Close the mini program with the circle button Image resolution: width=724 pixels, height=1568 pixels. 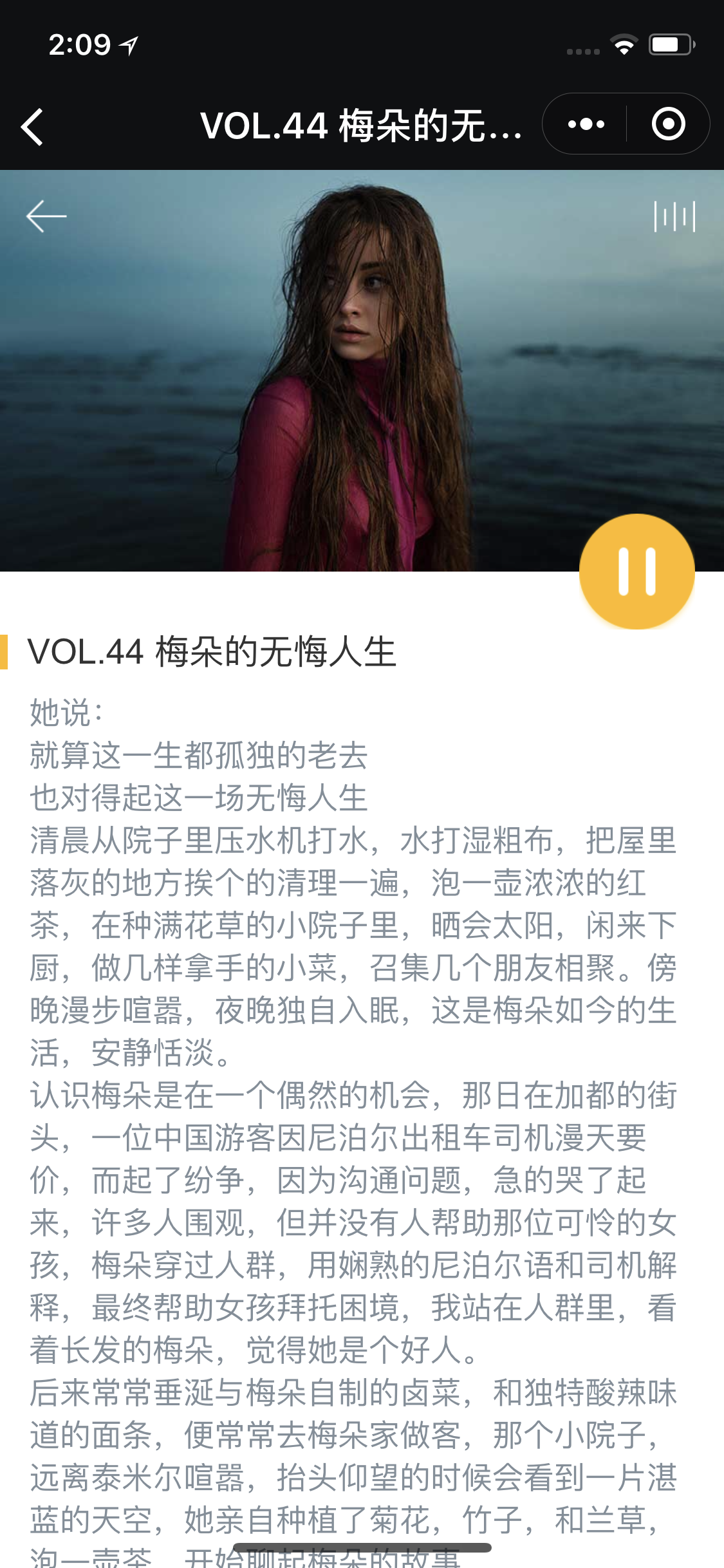(668, 124)
